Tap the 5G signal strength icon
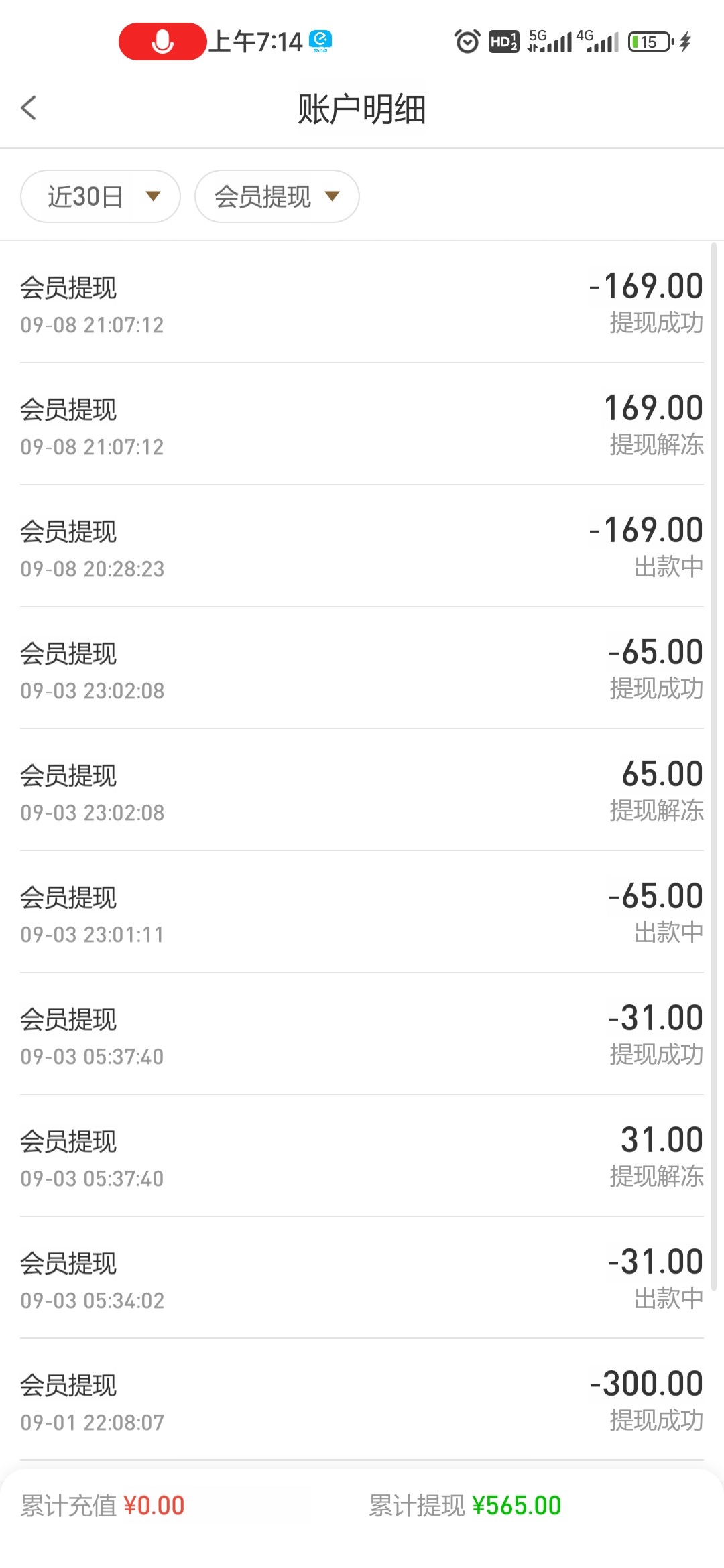724x1568 pixels. [550, 42]
